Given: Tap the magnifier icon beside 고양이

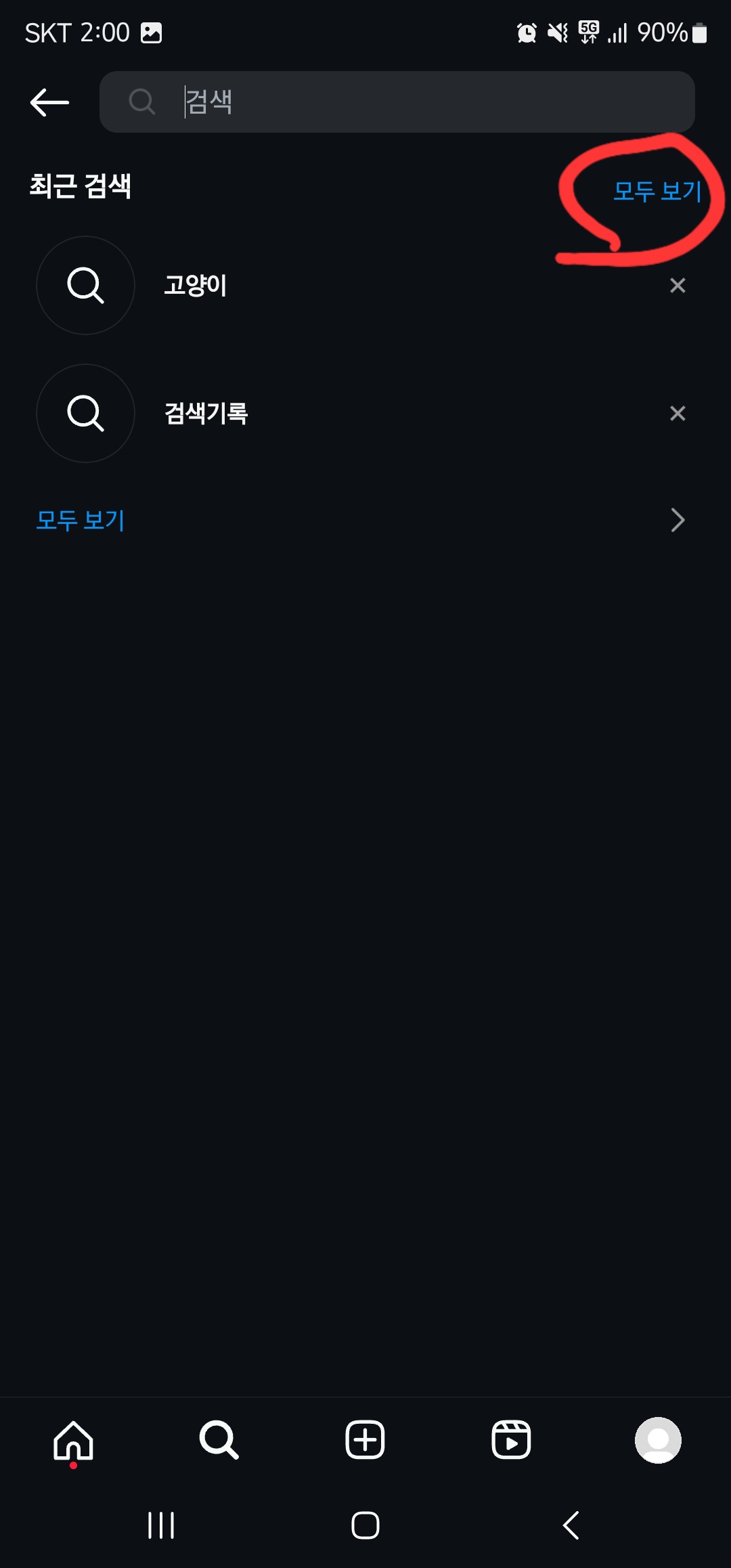Looking at the screenshot, I should point(85,286).
